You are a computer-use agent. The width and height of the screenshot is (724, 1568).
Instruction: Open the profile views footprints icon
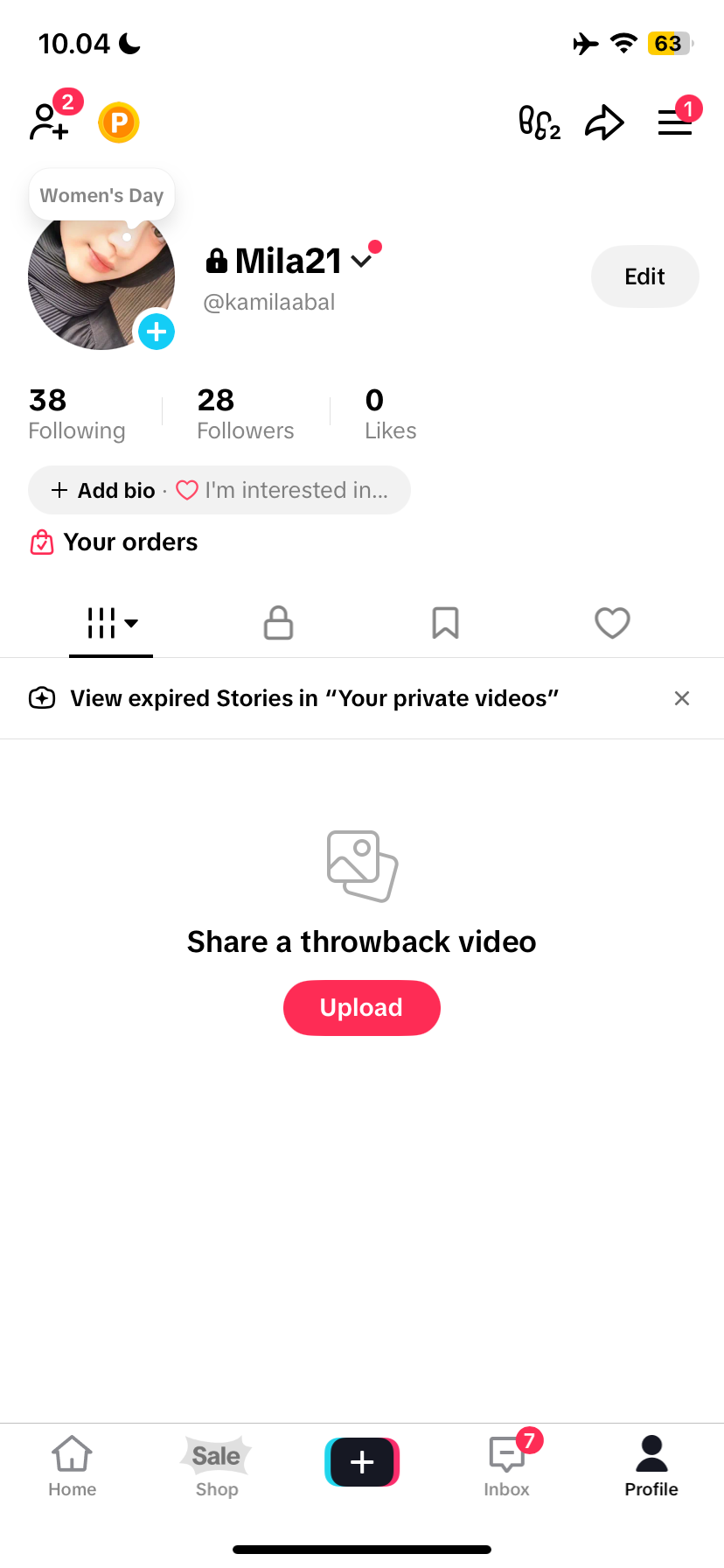pyautogui.click(x=539, y=122)
